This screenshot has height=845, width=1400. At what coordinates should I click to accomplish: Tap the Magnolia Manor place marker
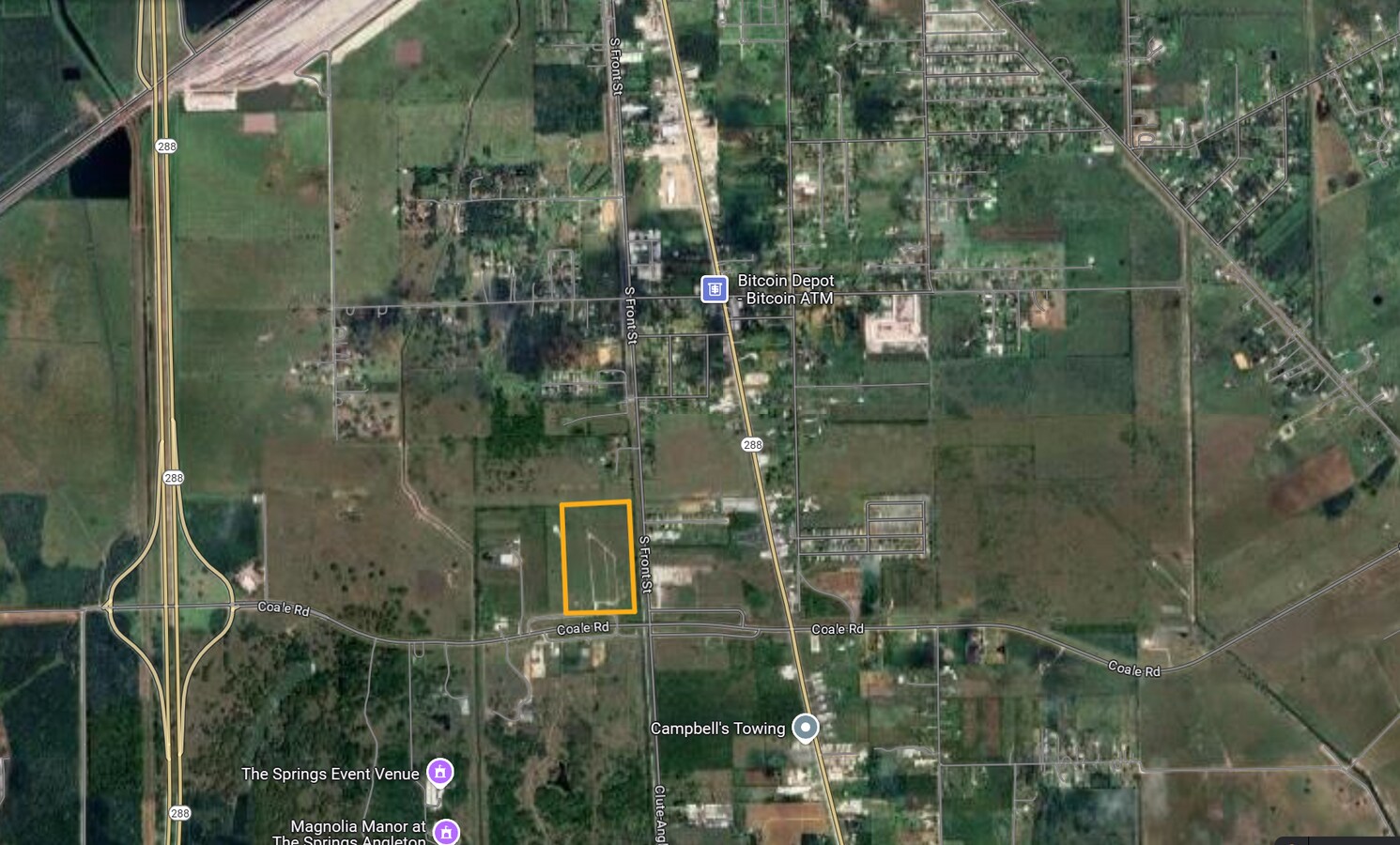(446, 832)
